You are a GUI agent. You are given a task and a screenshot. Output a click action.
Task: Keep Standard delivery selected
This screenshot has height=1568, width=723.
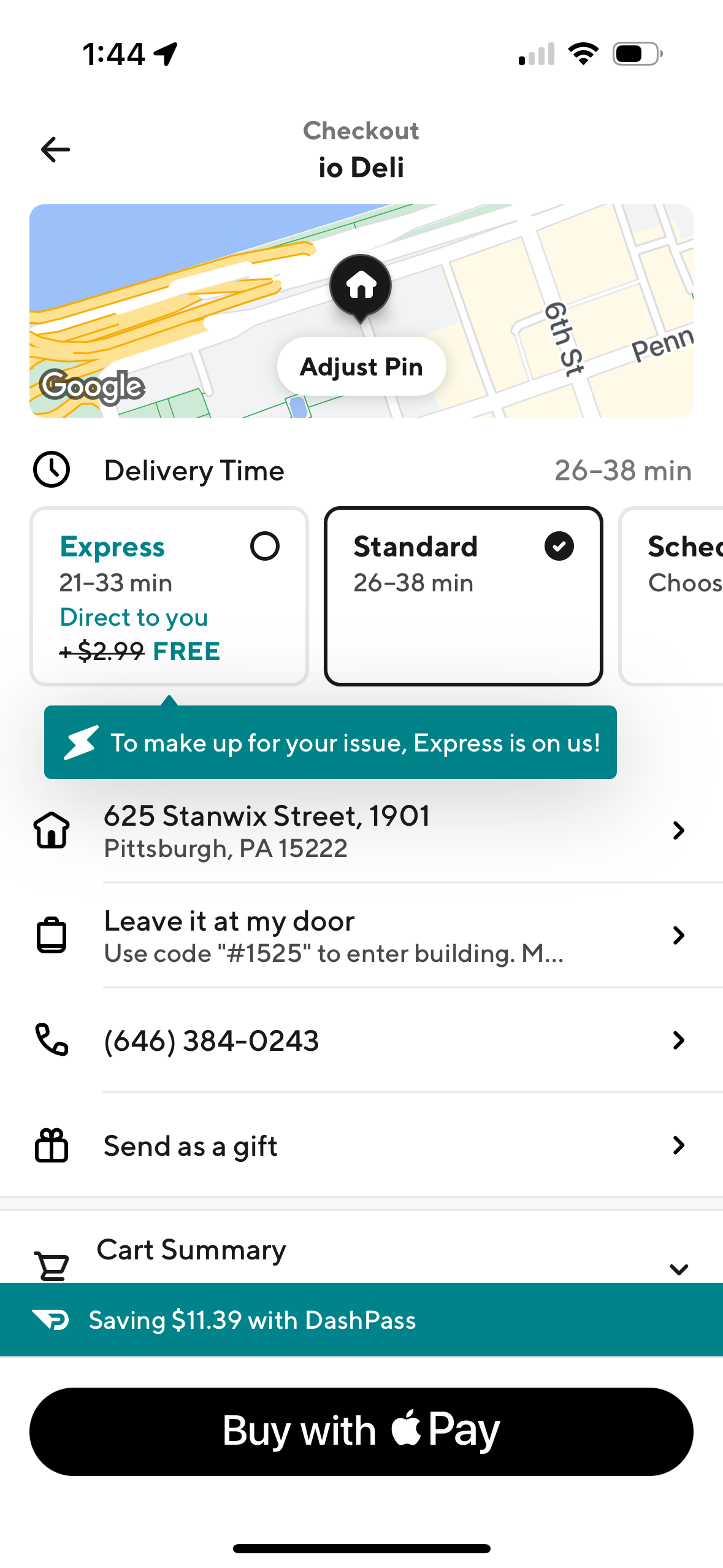point(463,594)
